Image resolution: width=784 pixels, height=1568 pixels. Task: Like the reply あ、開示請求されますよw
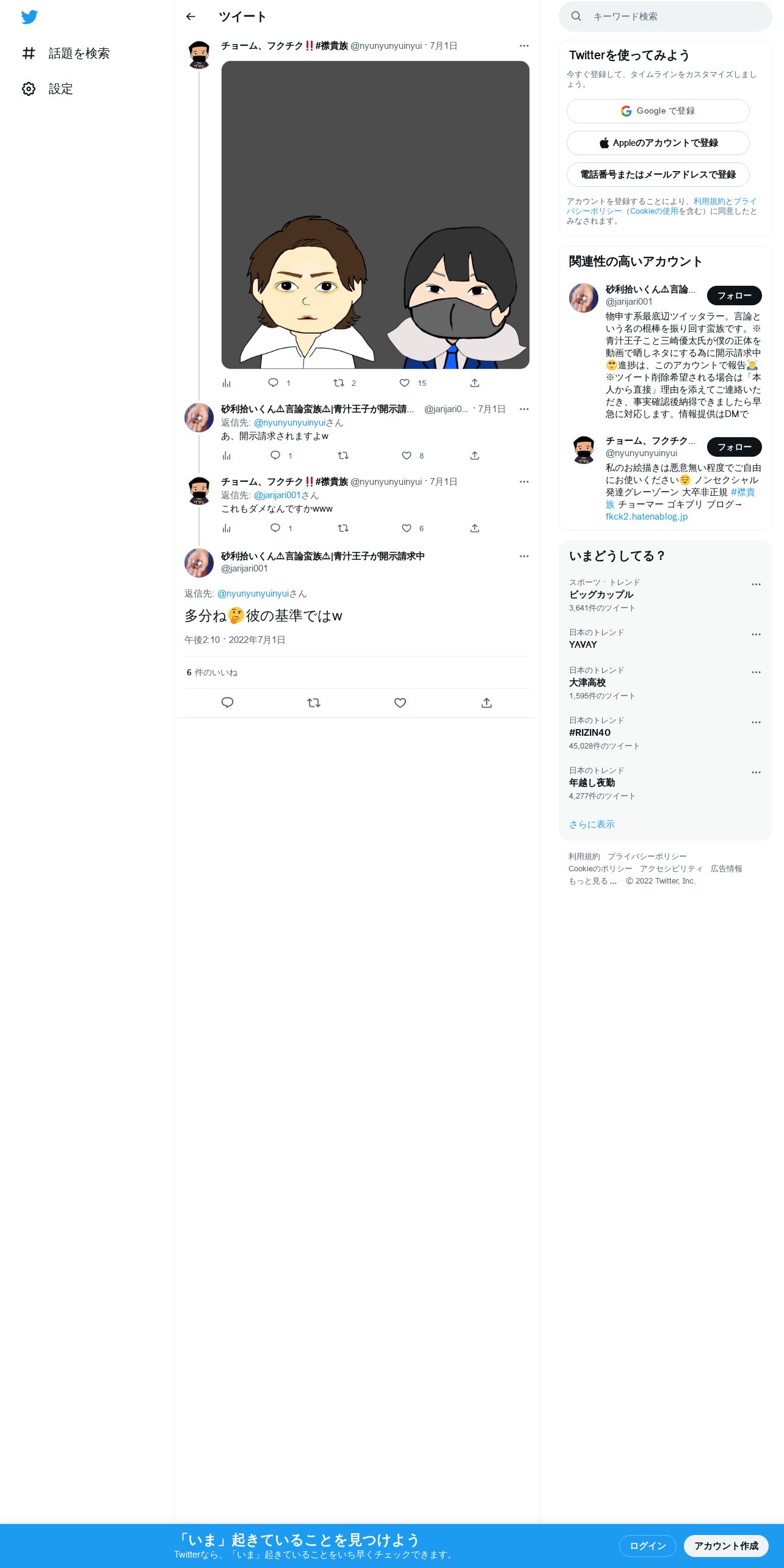click(x=407, y=456)
